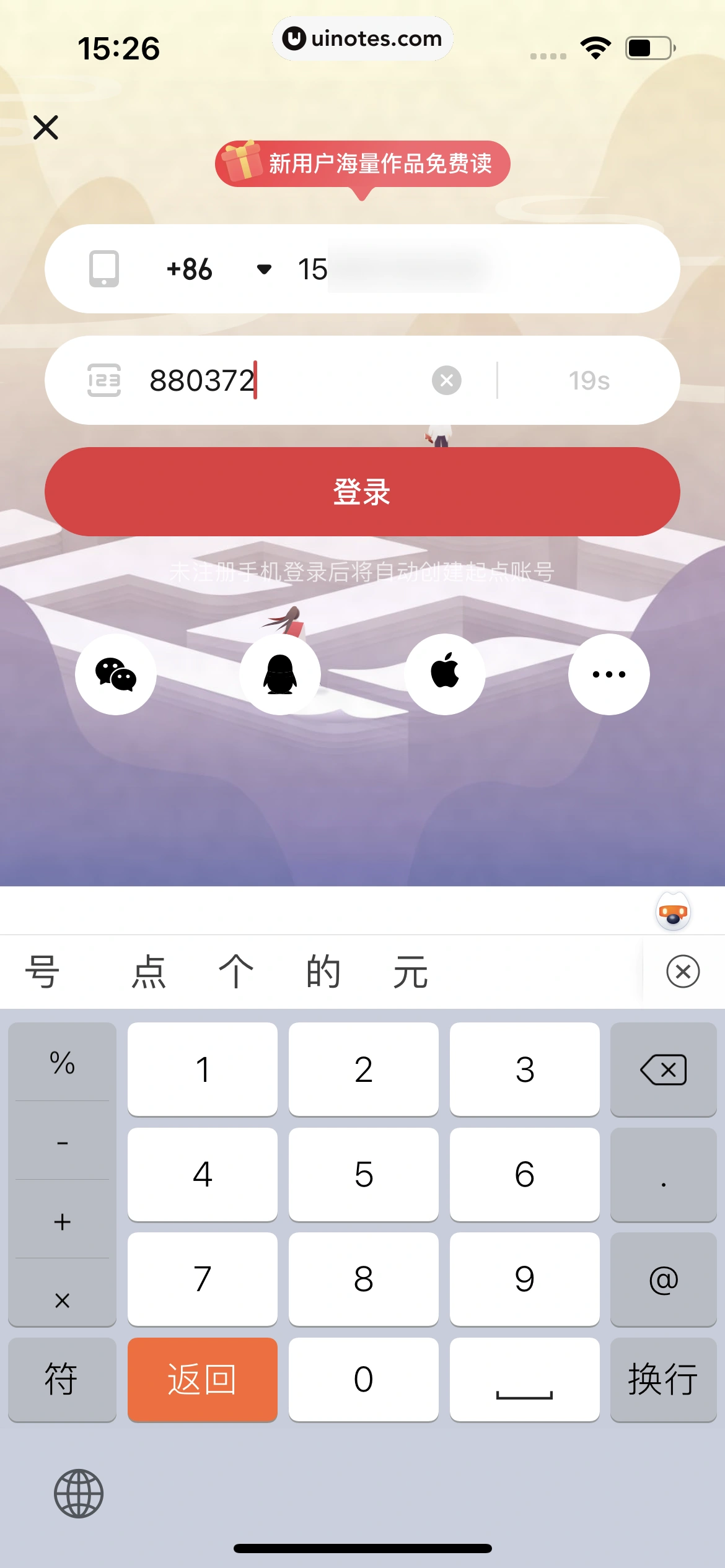Screen dimensions: 725x1568
Task: Select the suggestion word 元
Action: (411, 971)
